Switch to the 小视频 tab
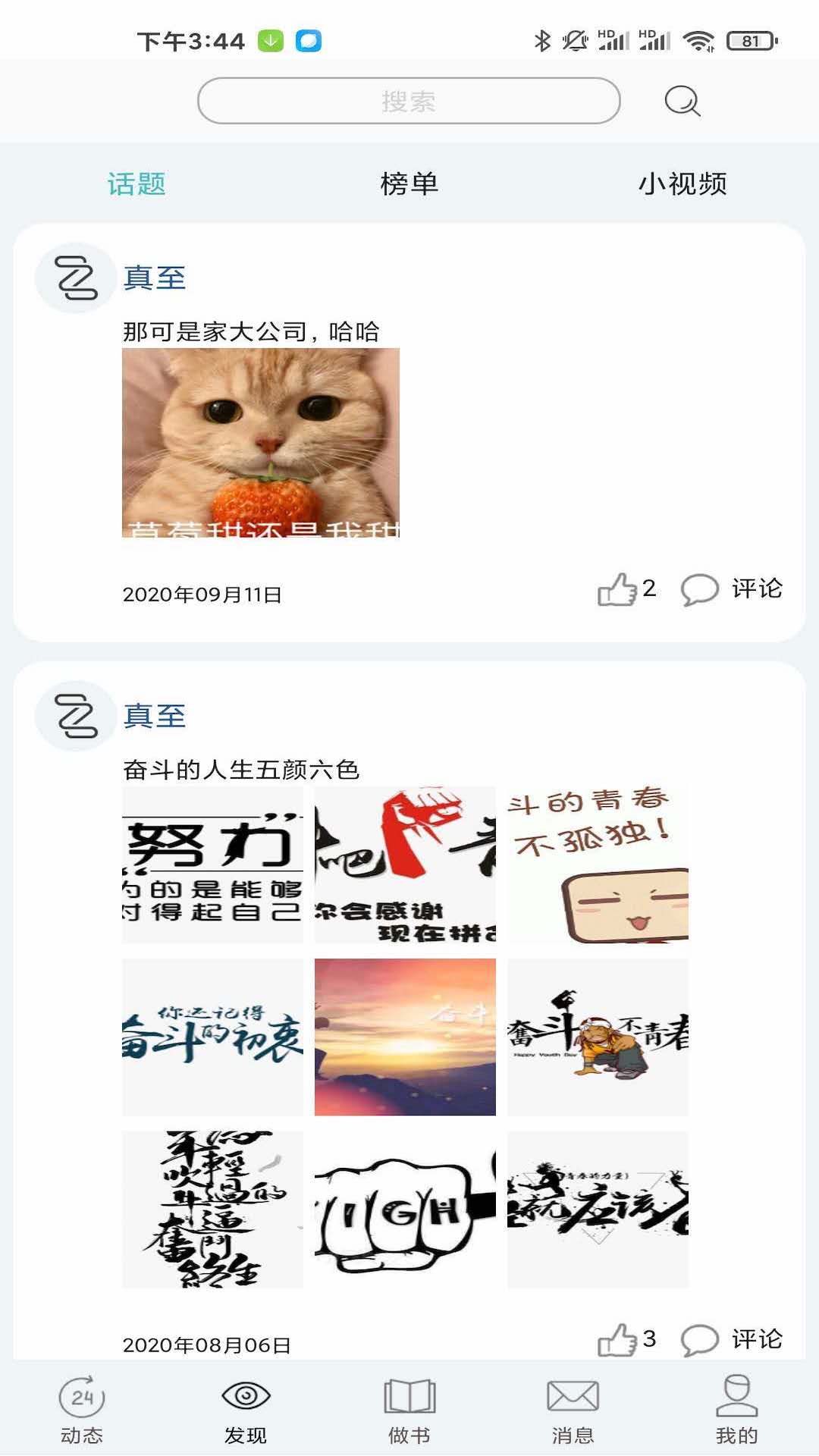Viewport: 819px width, 1456px height. (682, 184)
